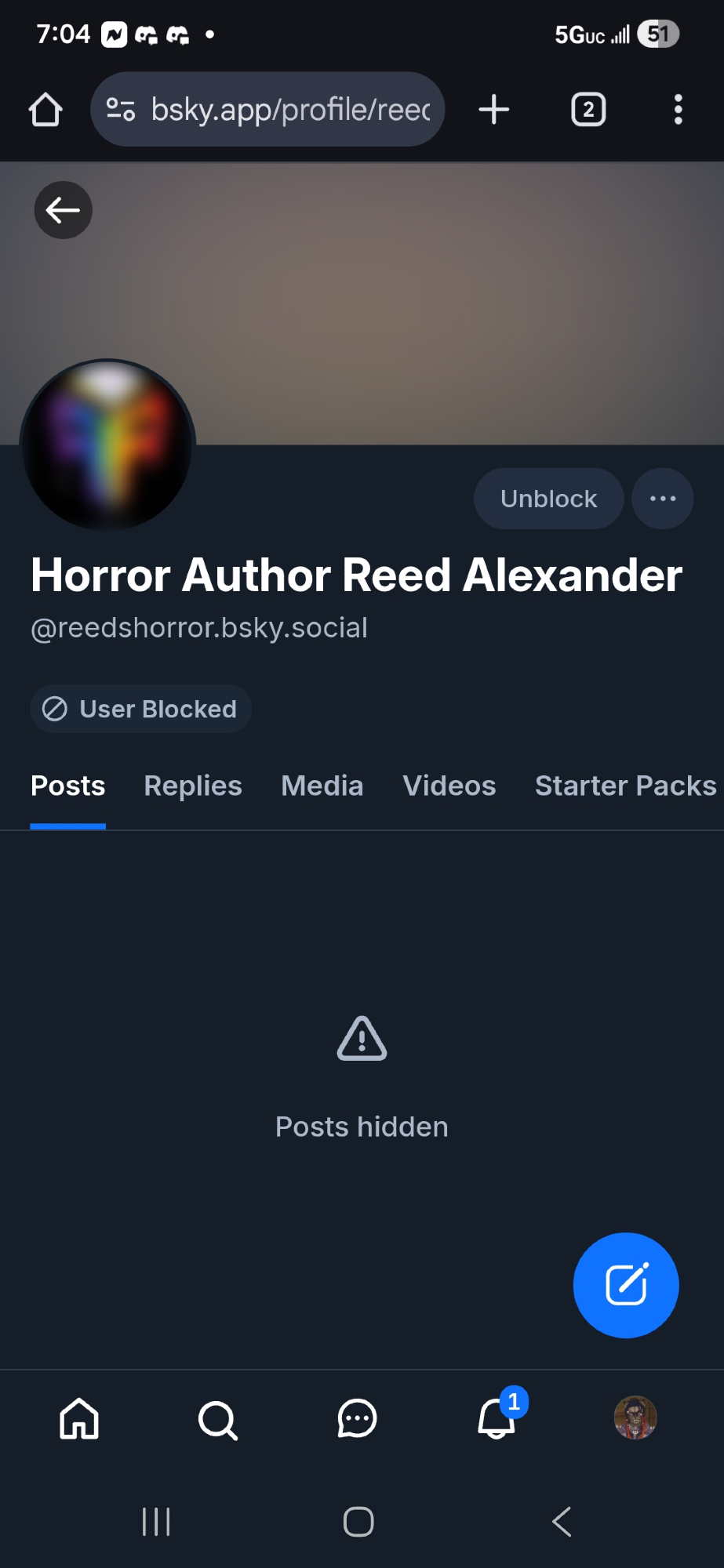
Task: Go back using the profile back arrow
Action: pos(63,210)
